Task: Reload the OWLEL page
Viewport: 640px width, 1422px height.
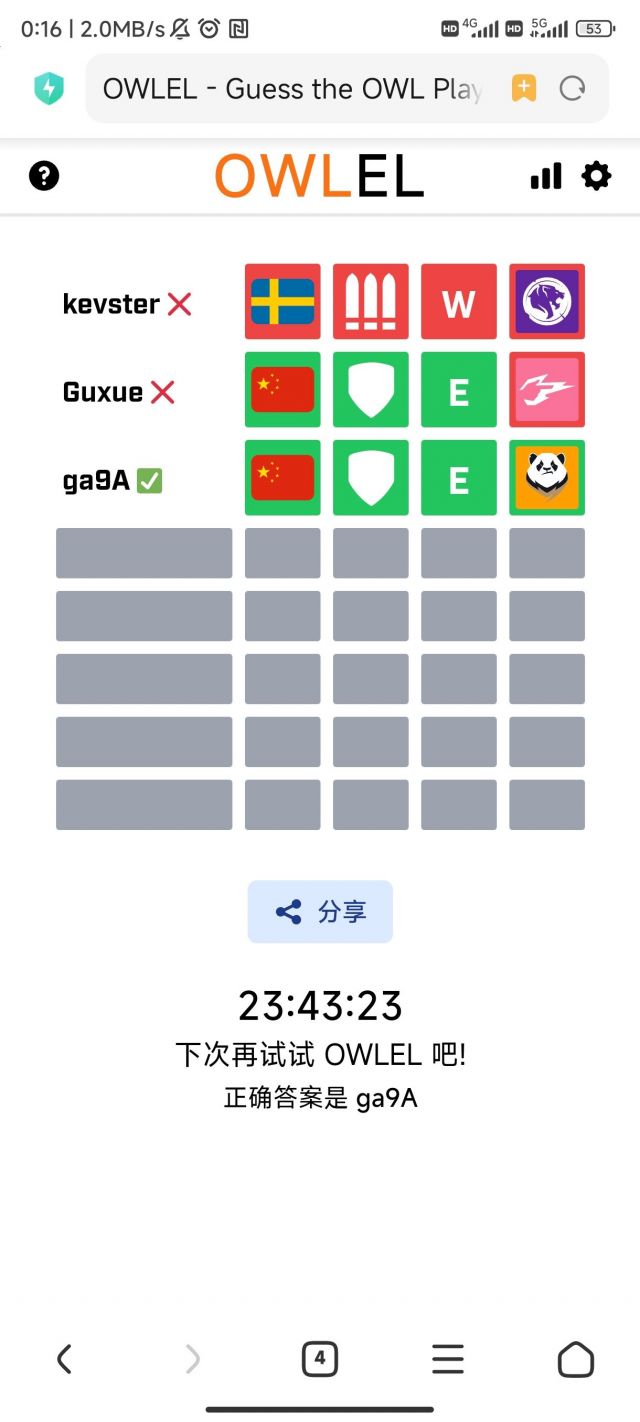Action: coord(572,89)
